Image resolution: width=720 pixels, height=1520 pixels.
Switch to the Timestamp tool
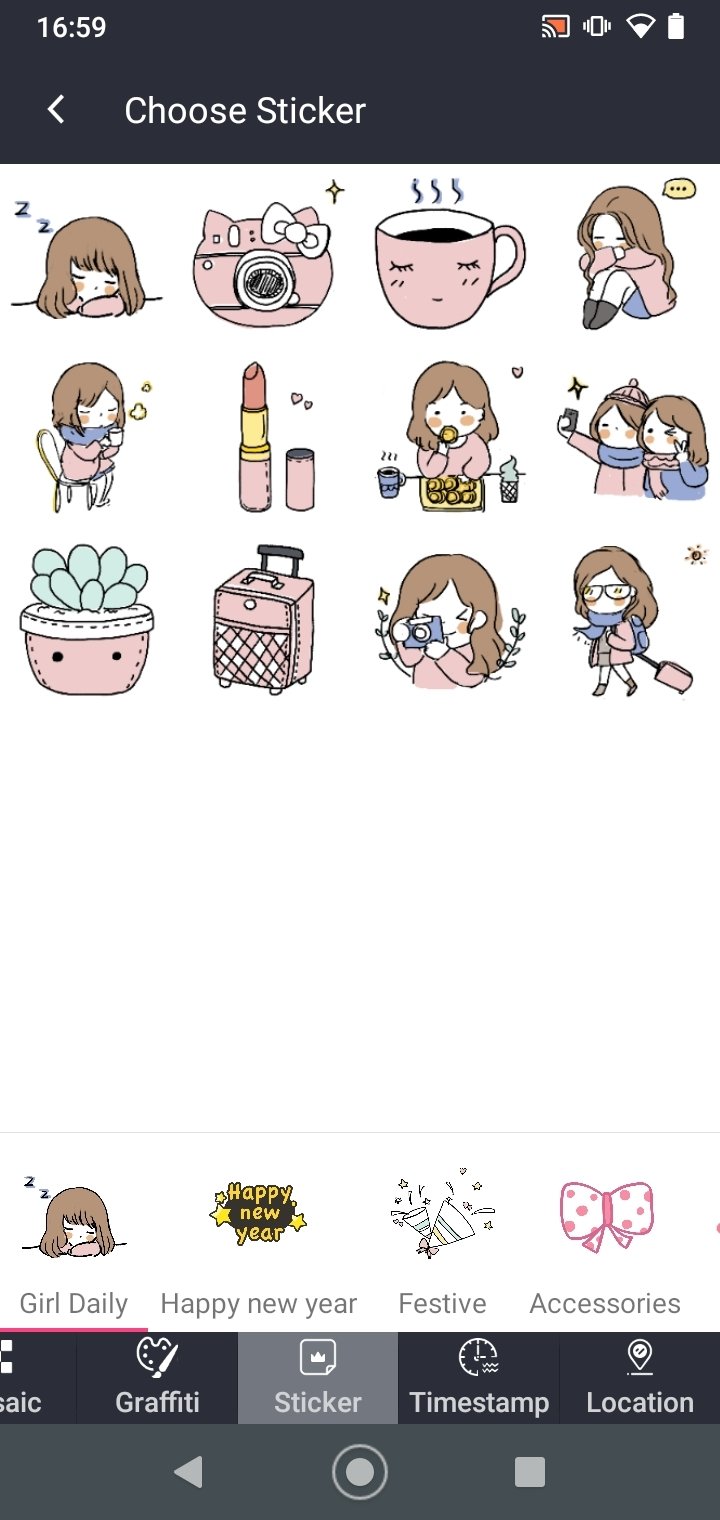[x=479, y=1378]
